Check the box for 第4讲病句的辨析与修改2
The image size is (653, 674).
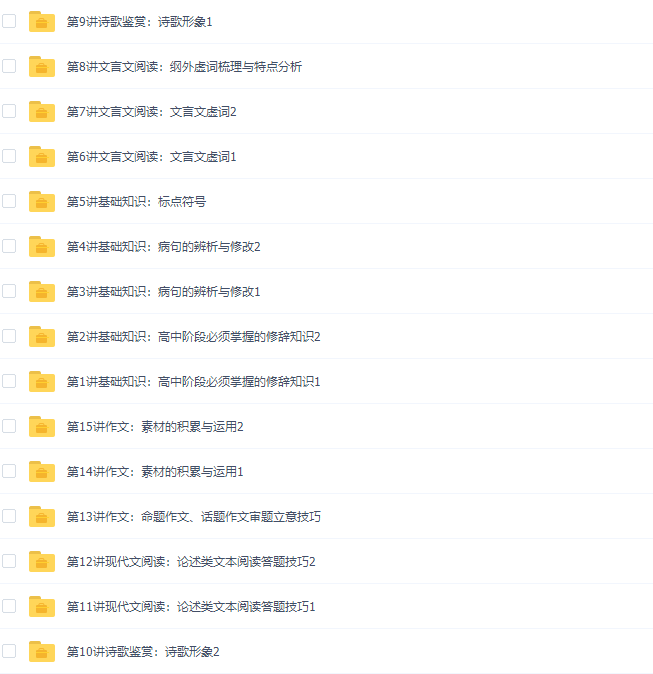coord(9,246)
